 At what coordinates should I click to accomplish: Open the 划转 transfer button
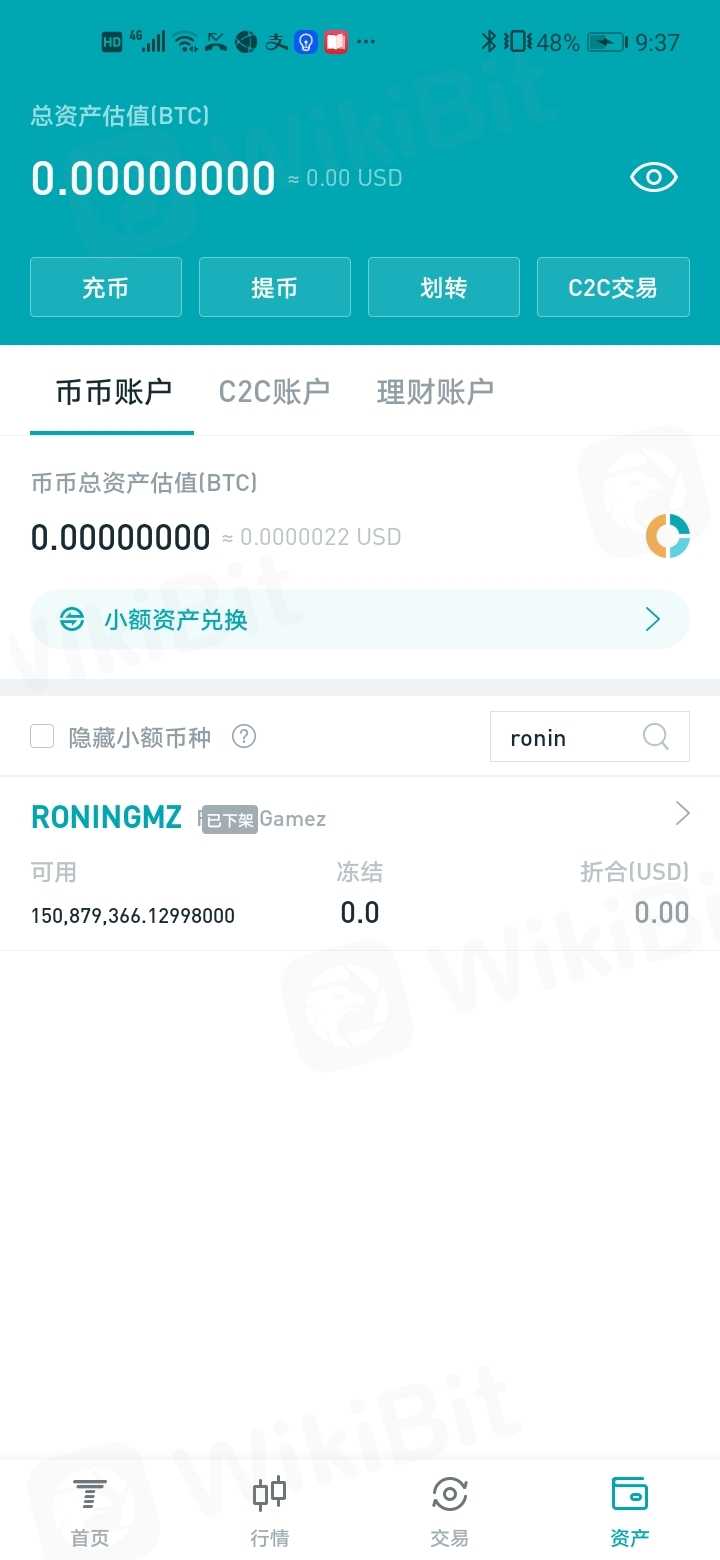click(444, 288)
